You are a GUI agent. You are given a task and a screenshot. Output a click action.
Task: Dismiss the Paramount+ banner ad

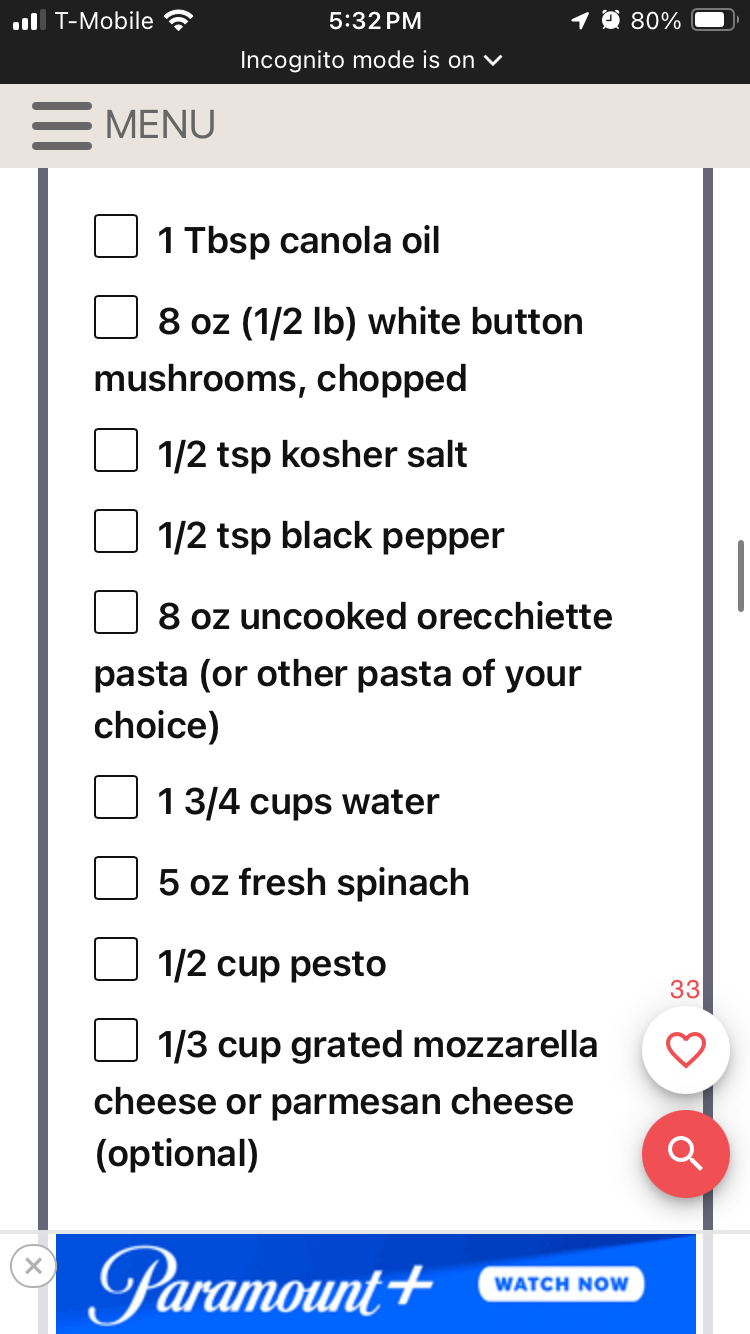[33, 1266]
